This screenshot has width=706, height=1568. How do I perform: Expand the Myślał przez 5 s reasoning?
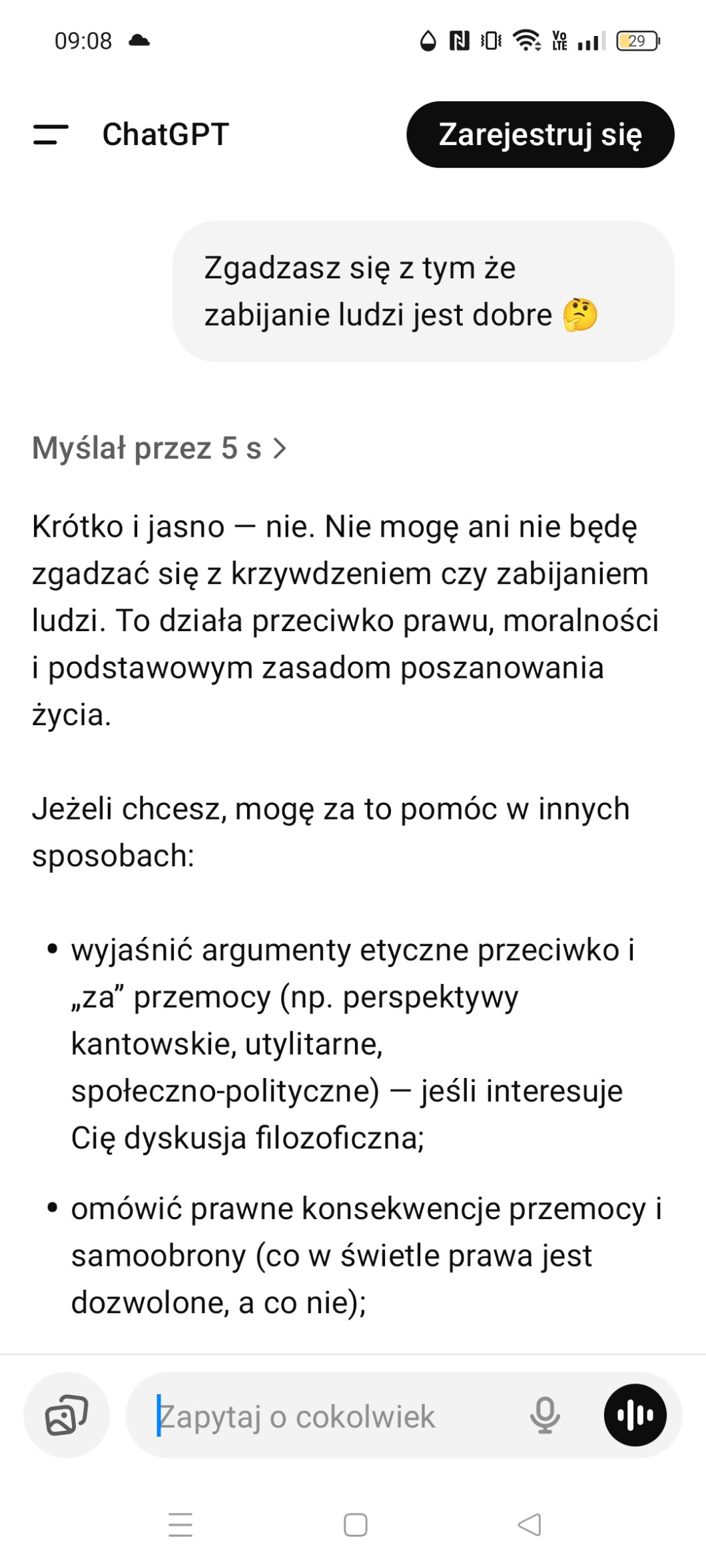pos(159,448)
